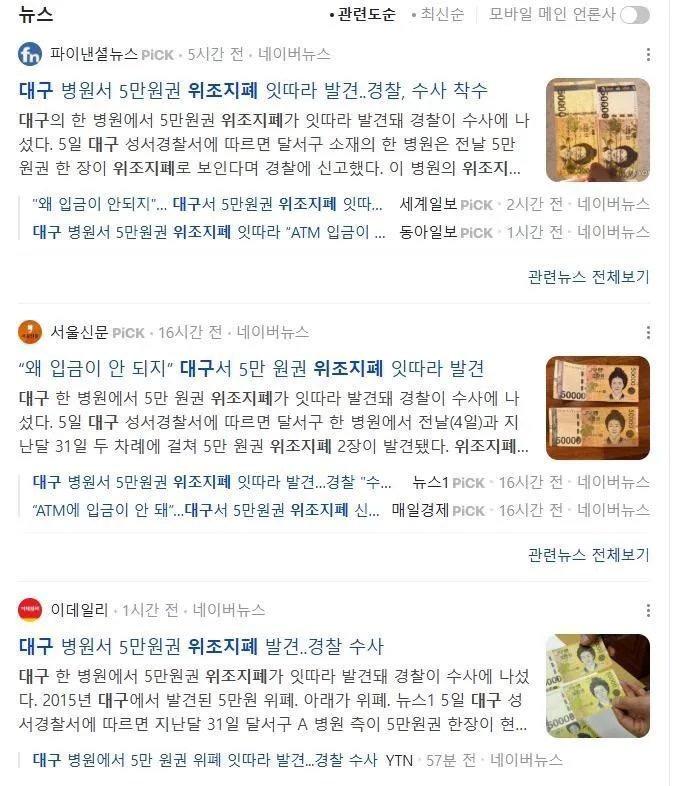Screen dimensions: 699x786
Task: Open thumbnail of 서울신문 article
Action: click(x=597, y=407)
